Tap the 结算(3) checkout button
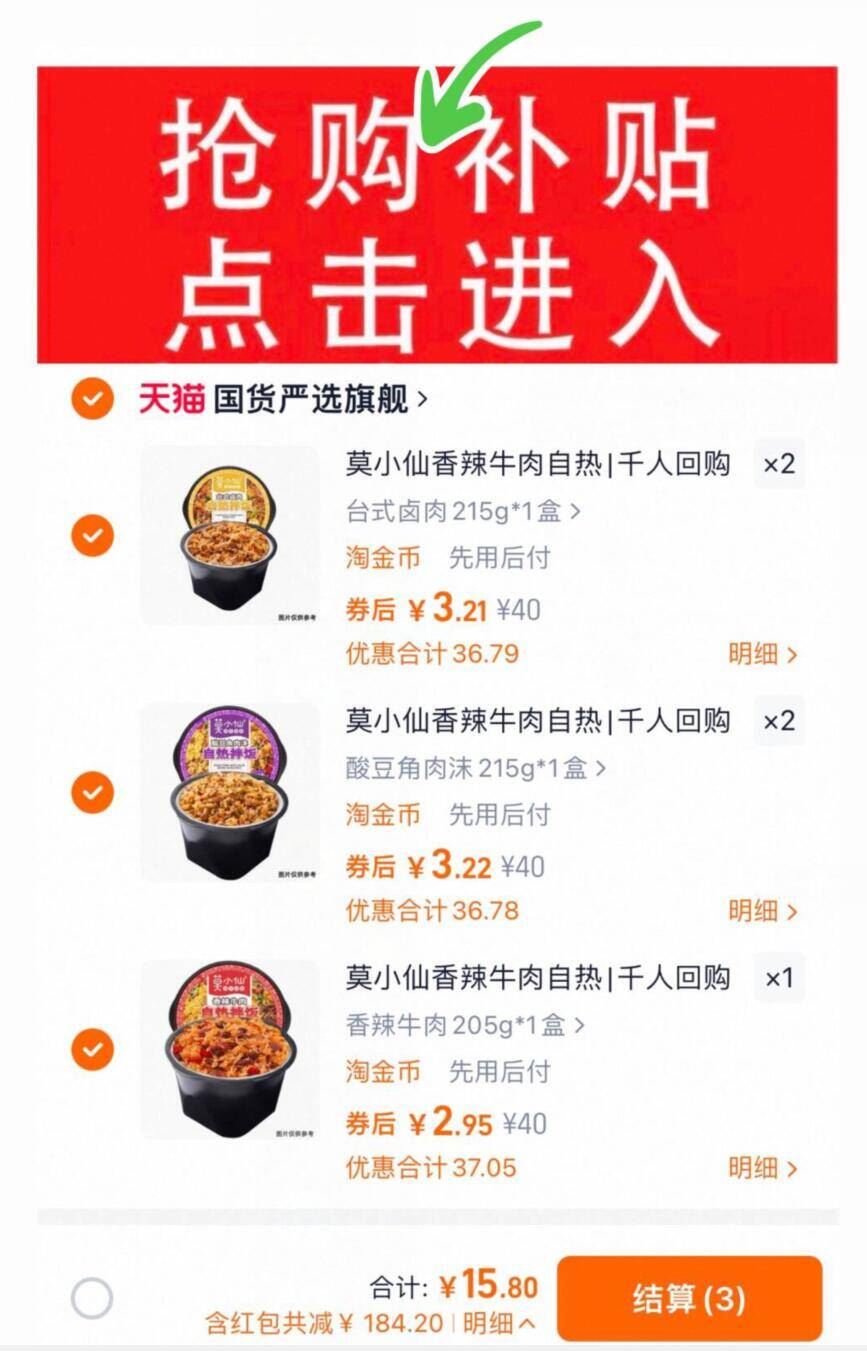 pyautogui.click(x=690, y=1298)
